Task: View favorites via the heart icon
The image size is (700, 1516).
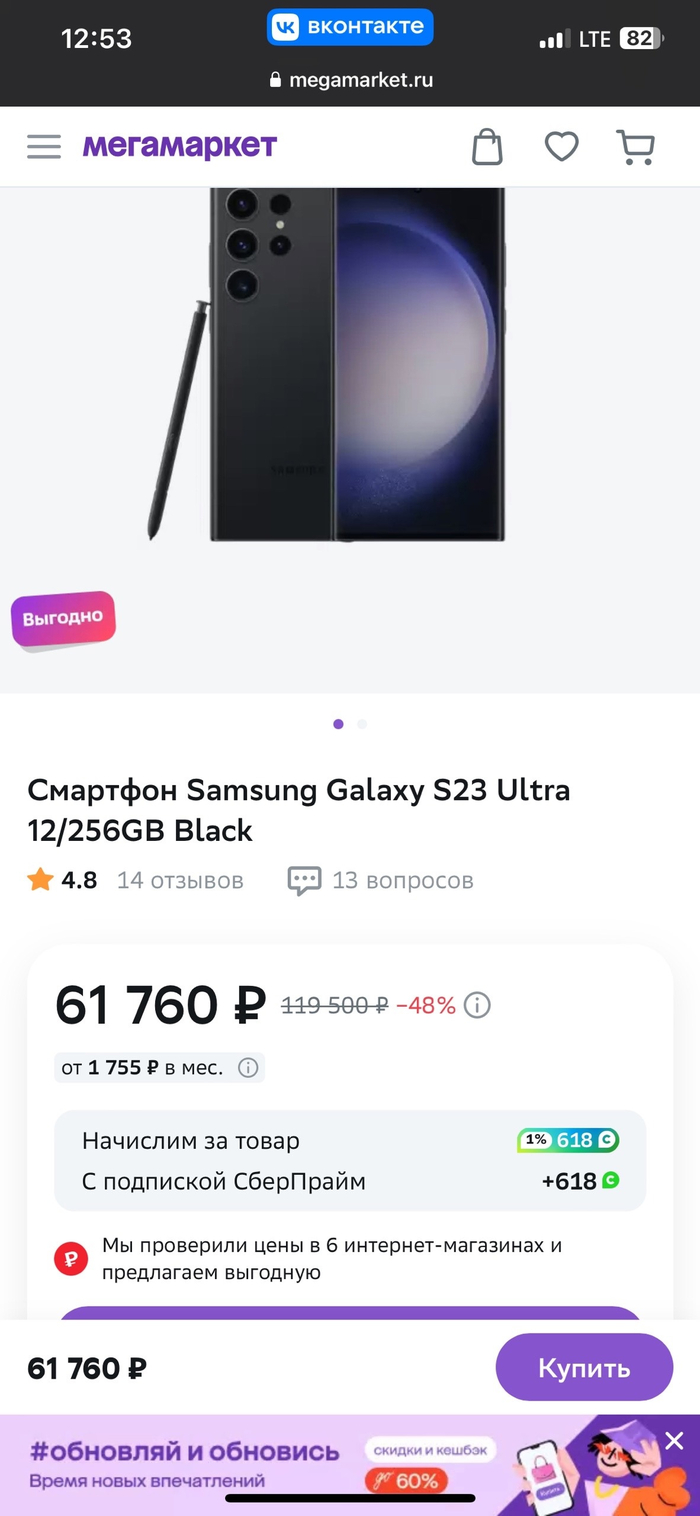Action: coord(561,147)
